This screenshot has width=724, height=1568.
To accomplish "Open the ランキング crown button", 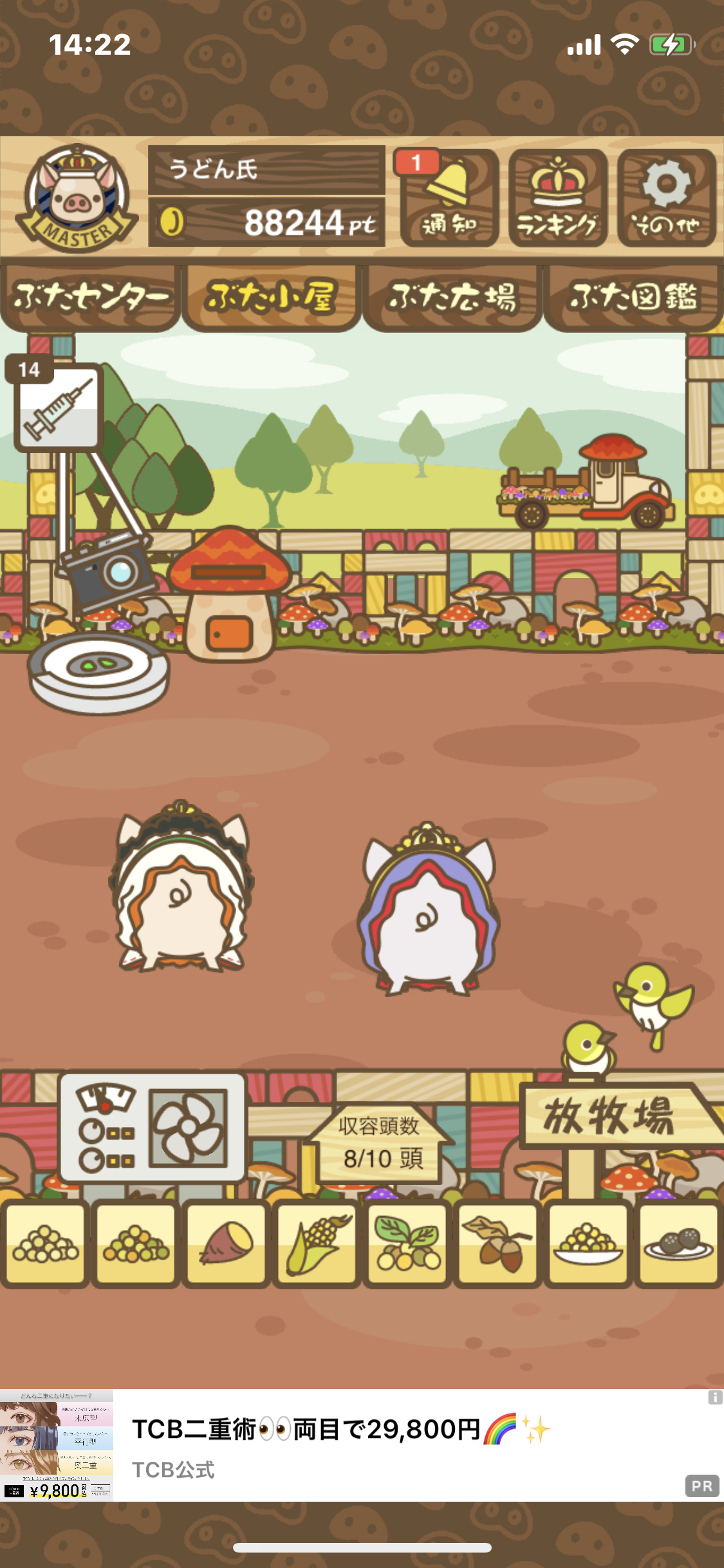I will click(x=558, y=198).
